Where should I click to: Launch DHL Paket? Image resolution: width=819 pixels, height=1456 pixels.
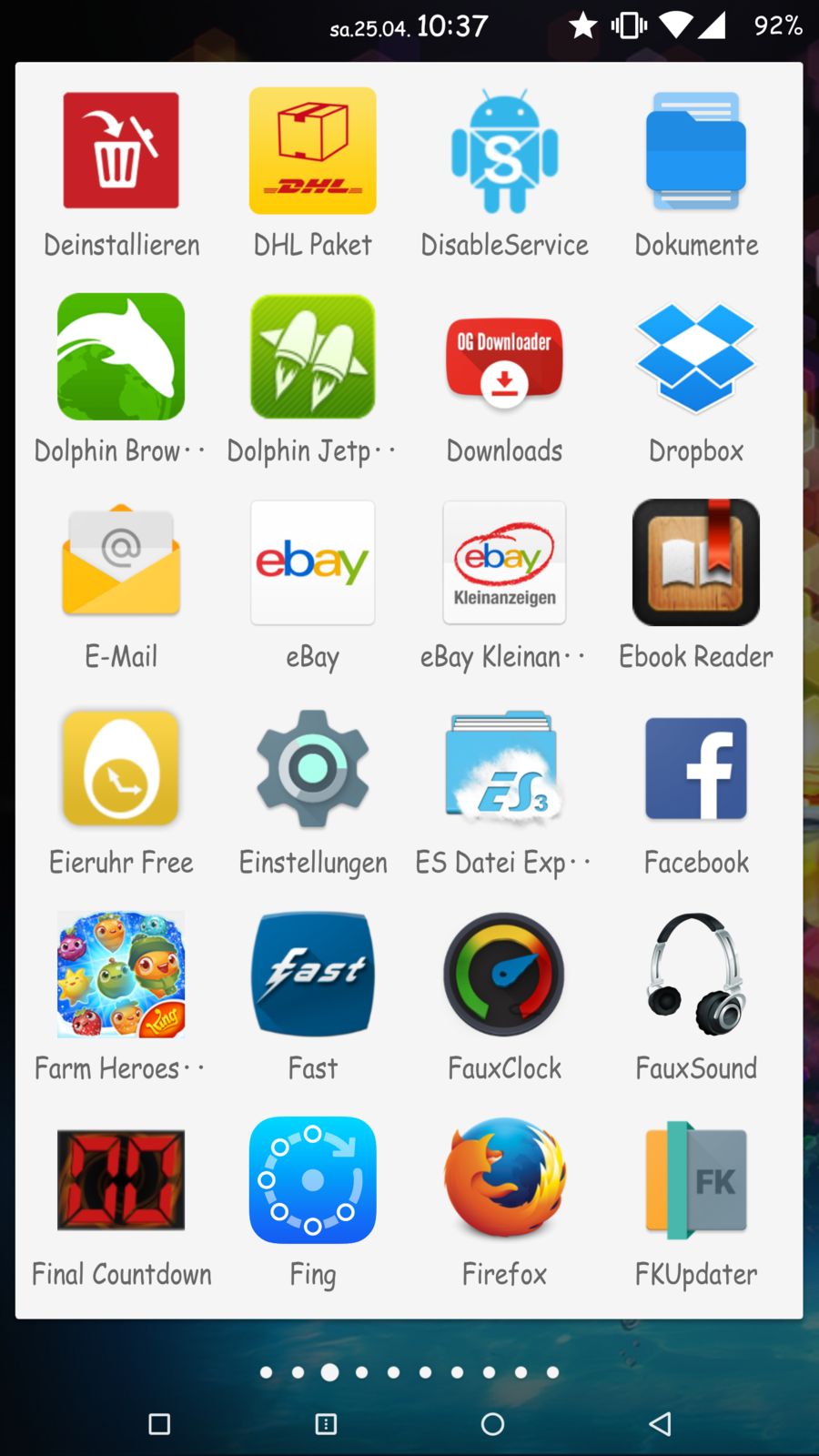312,151
